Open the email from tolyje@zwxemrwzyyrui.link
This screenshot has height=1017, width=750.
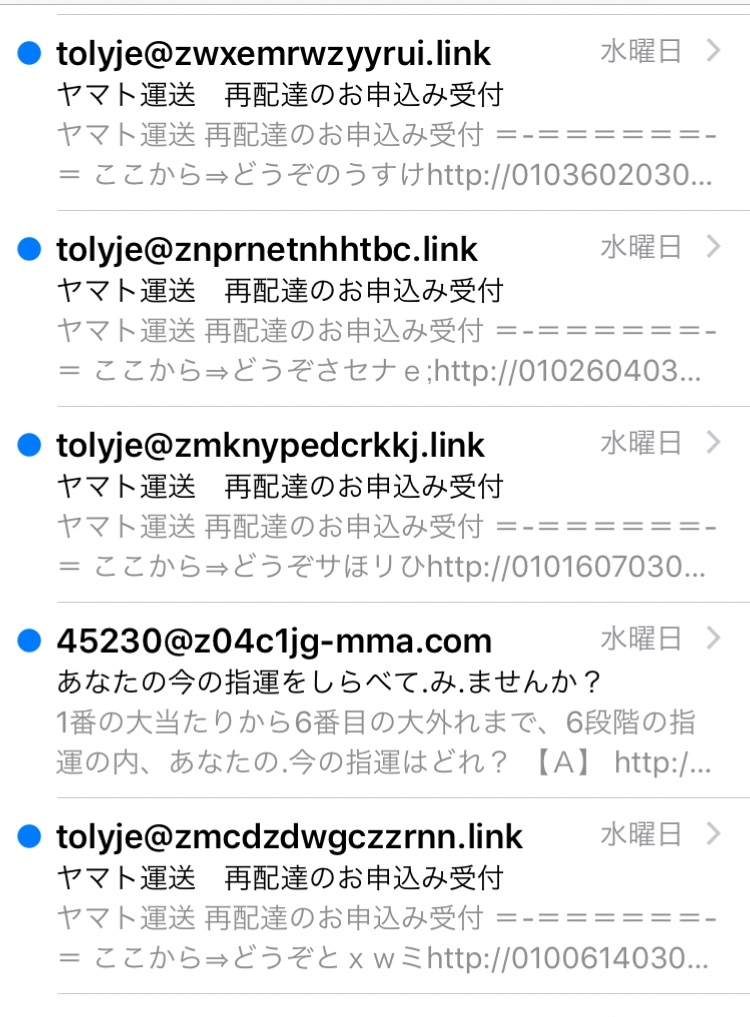[x=380, y=112]
